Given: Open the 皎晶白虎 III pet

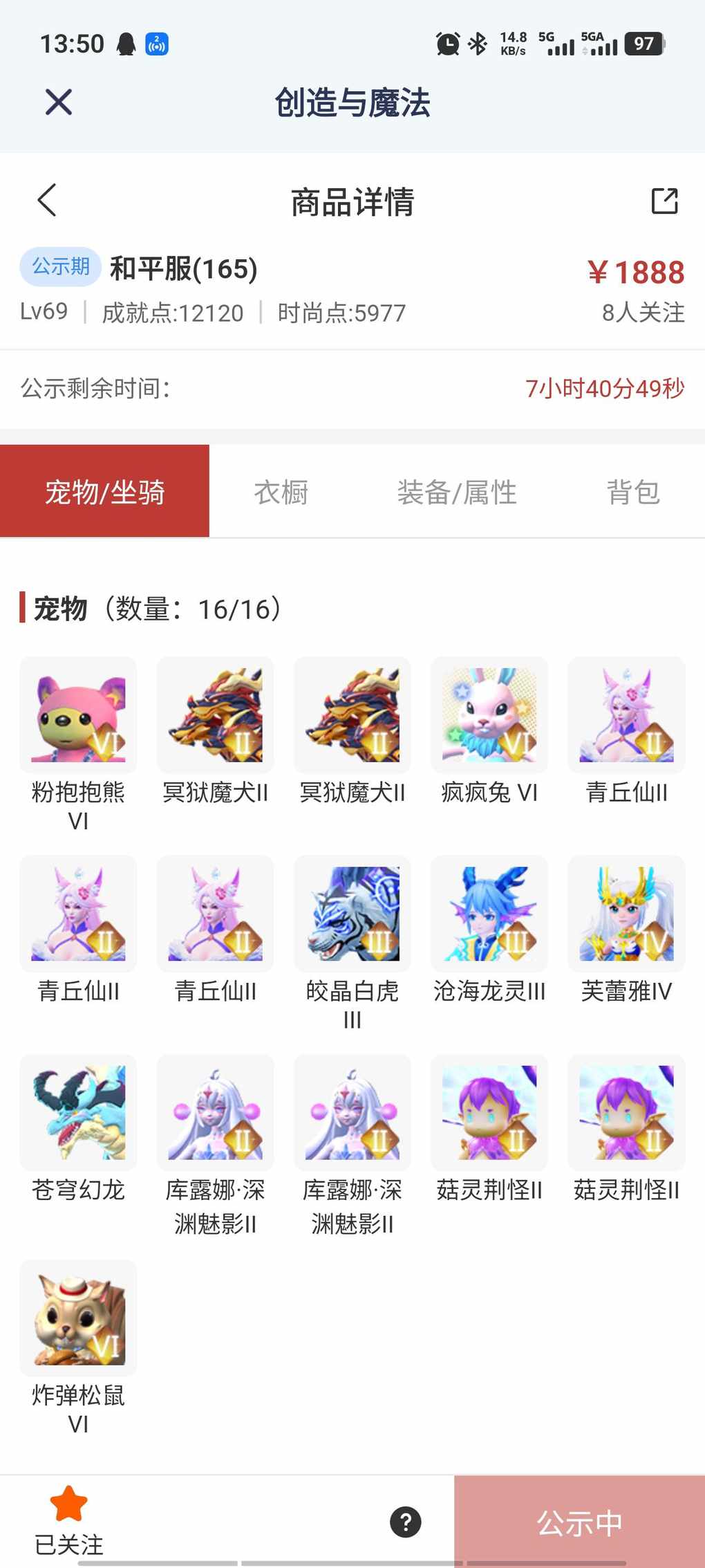Looking at the screenshot, I should pyautogui.click(x=352, y=914).
